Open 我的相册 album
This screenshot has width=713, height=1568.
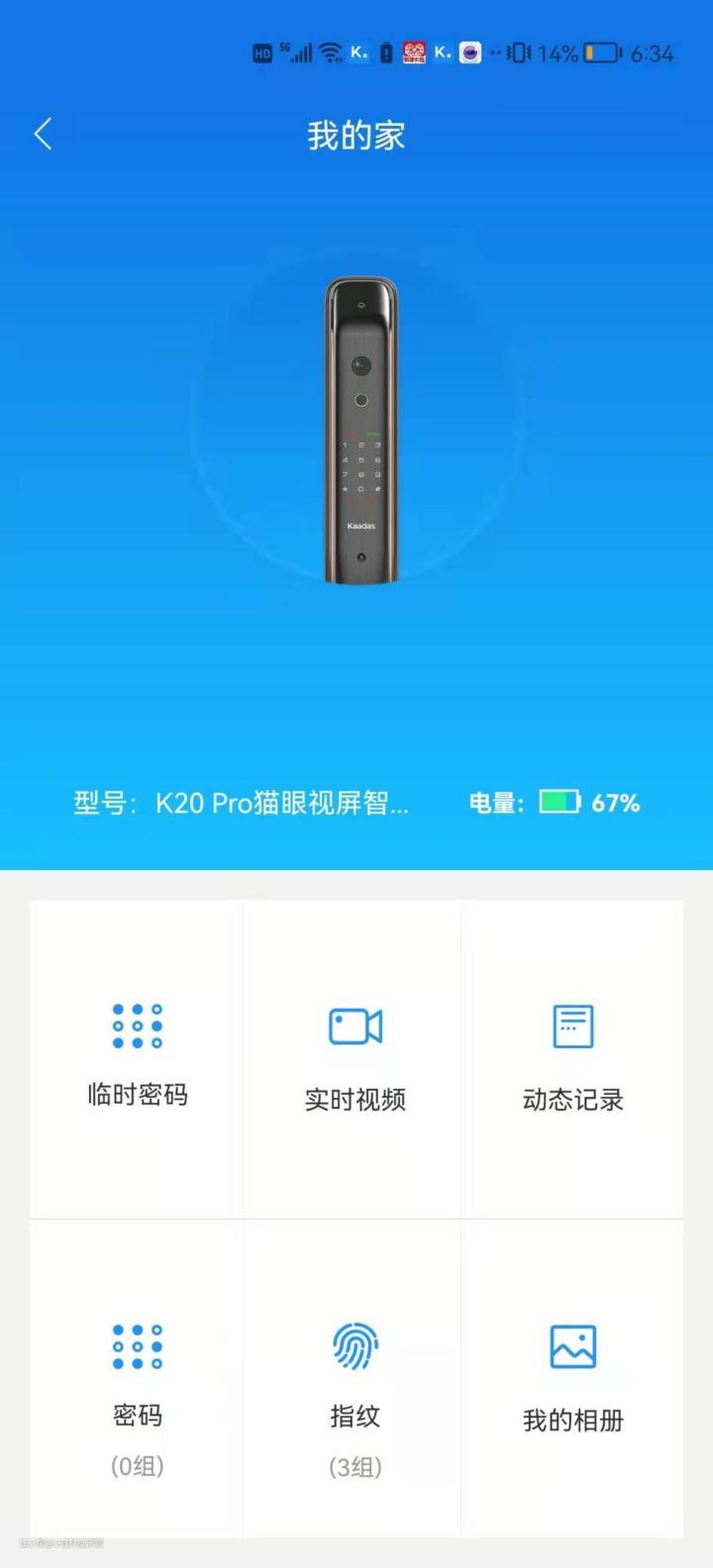point(572,1378)
